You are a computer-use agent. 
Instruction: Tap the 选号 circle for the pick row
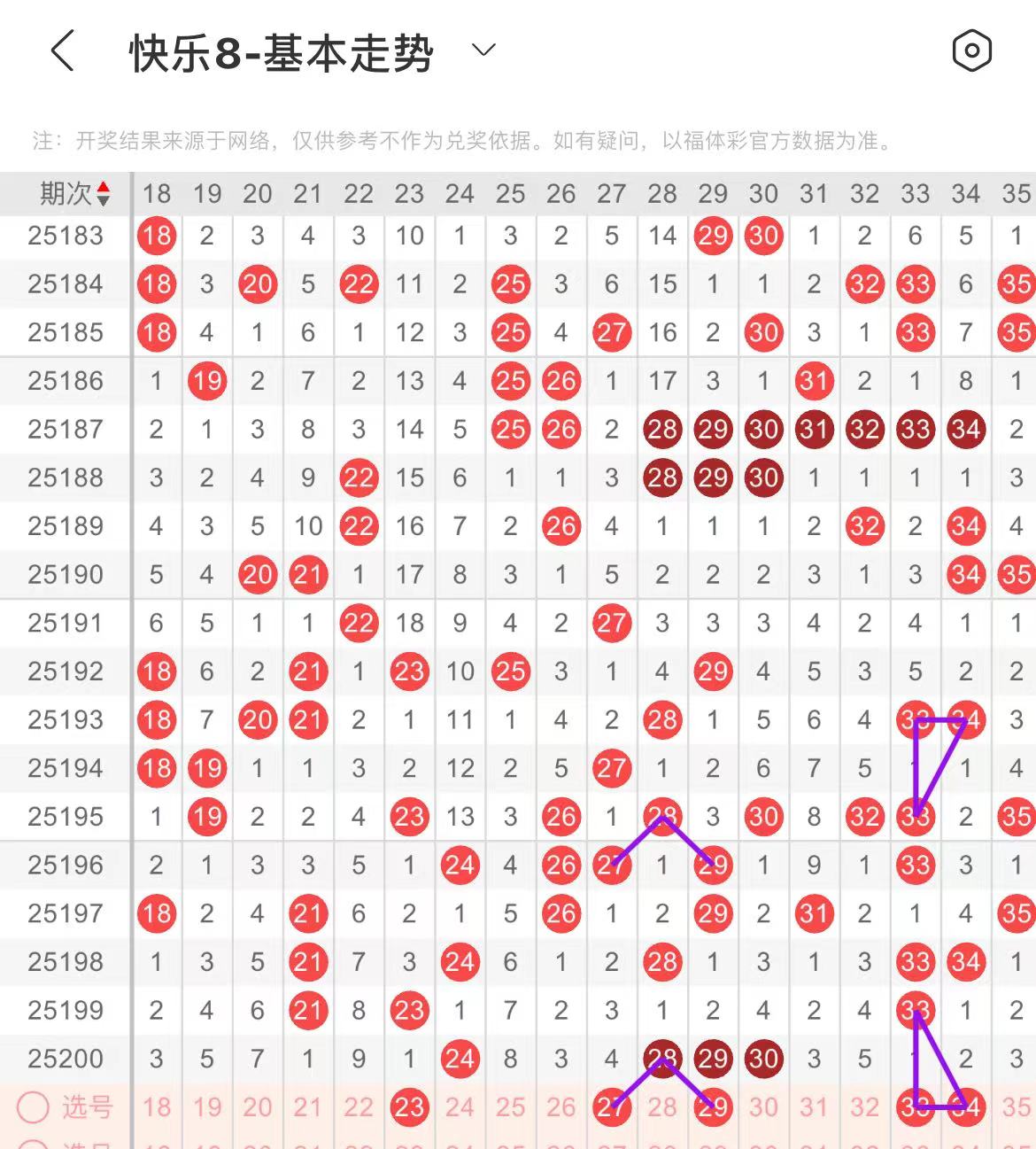[x=34, y=1106]
